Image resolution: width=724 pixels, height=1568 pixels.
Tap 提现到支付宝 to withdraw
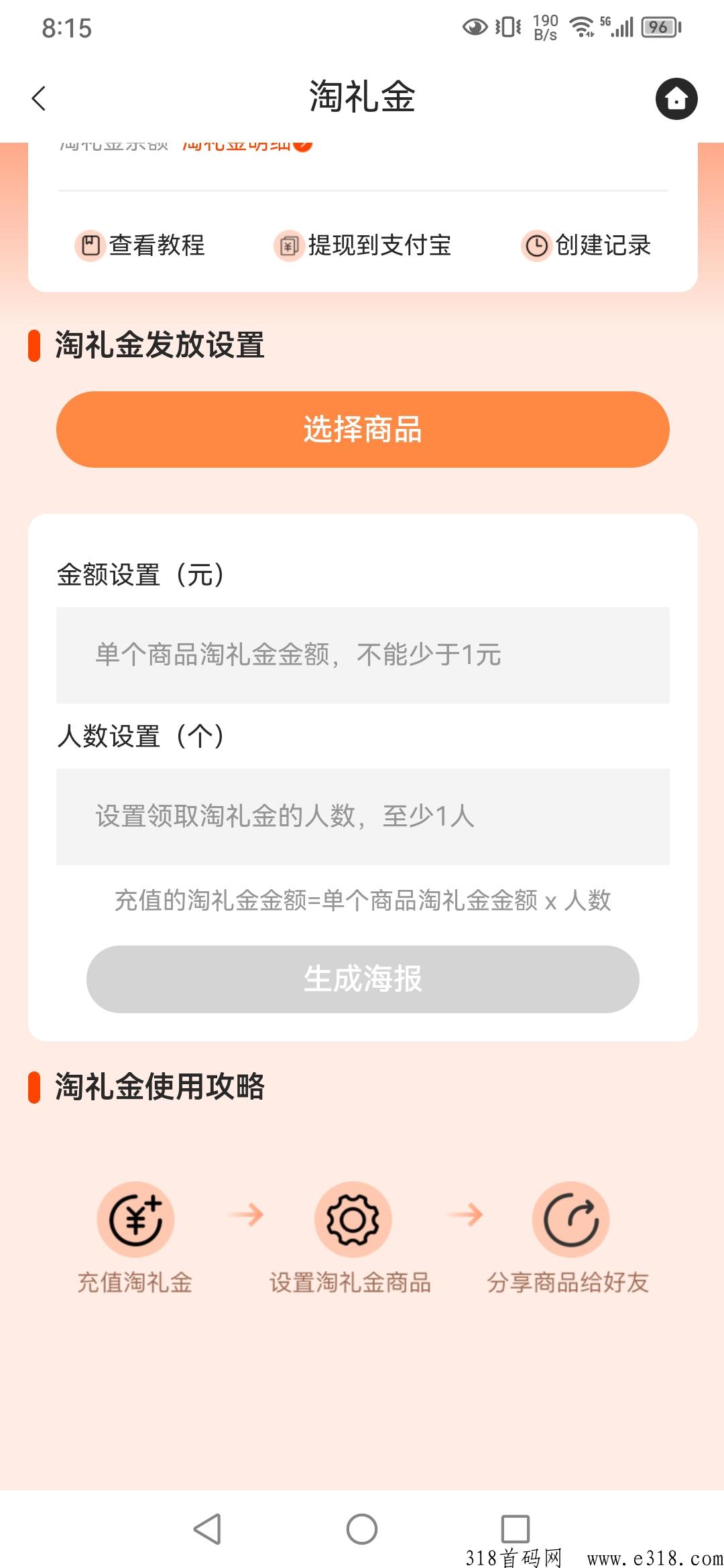click(363, 245)
